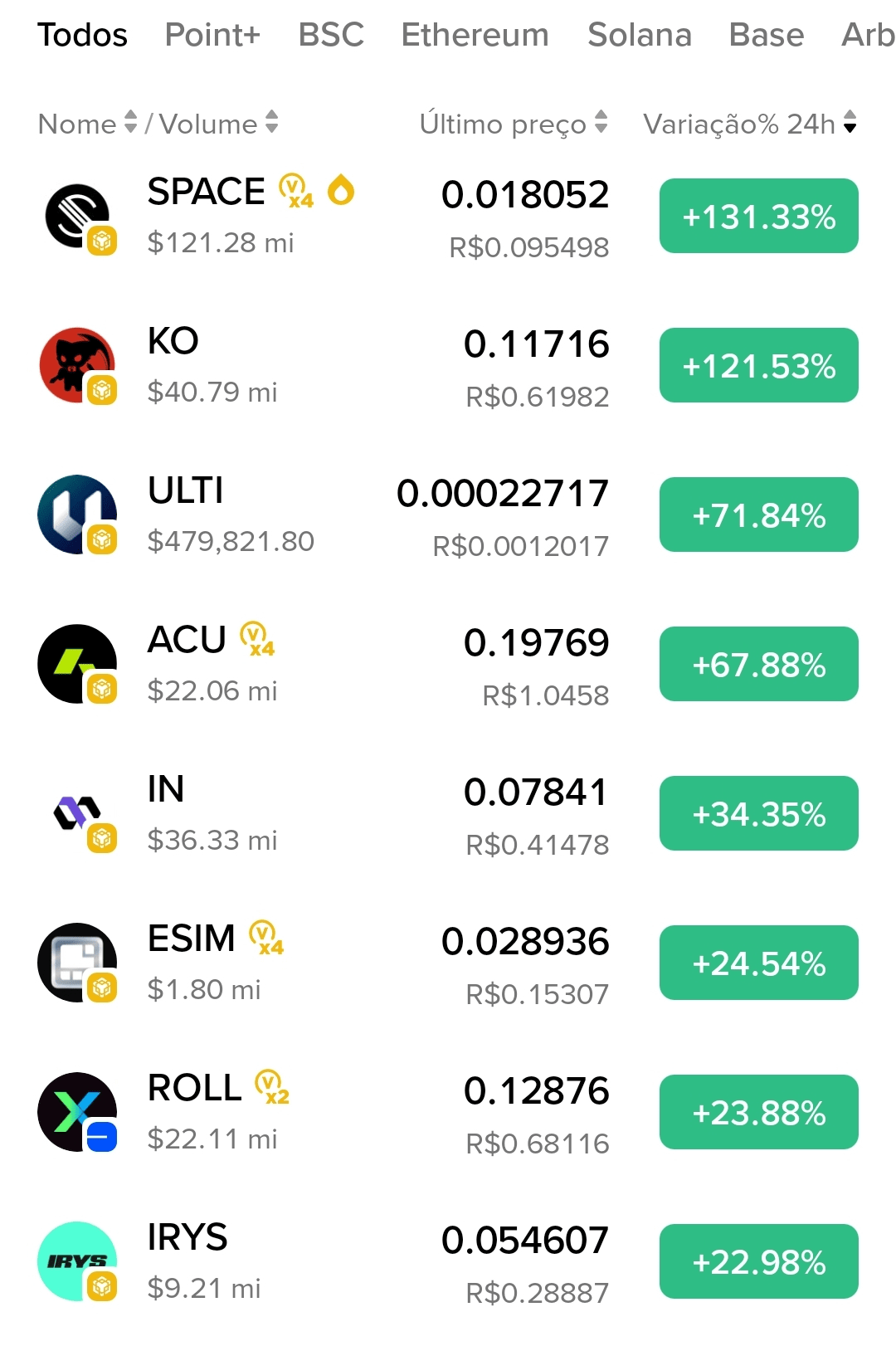
Task: Open the ESIM token row
Action: 332,963
